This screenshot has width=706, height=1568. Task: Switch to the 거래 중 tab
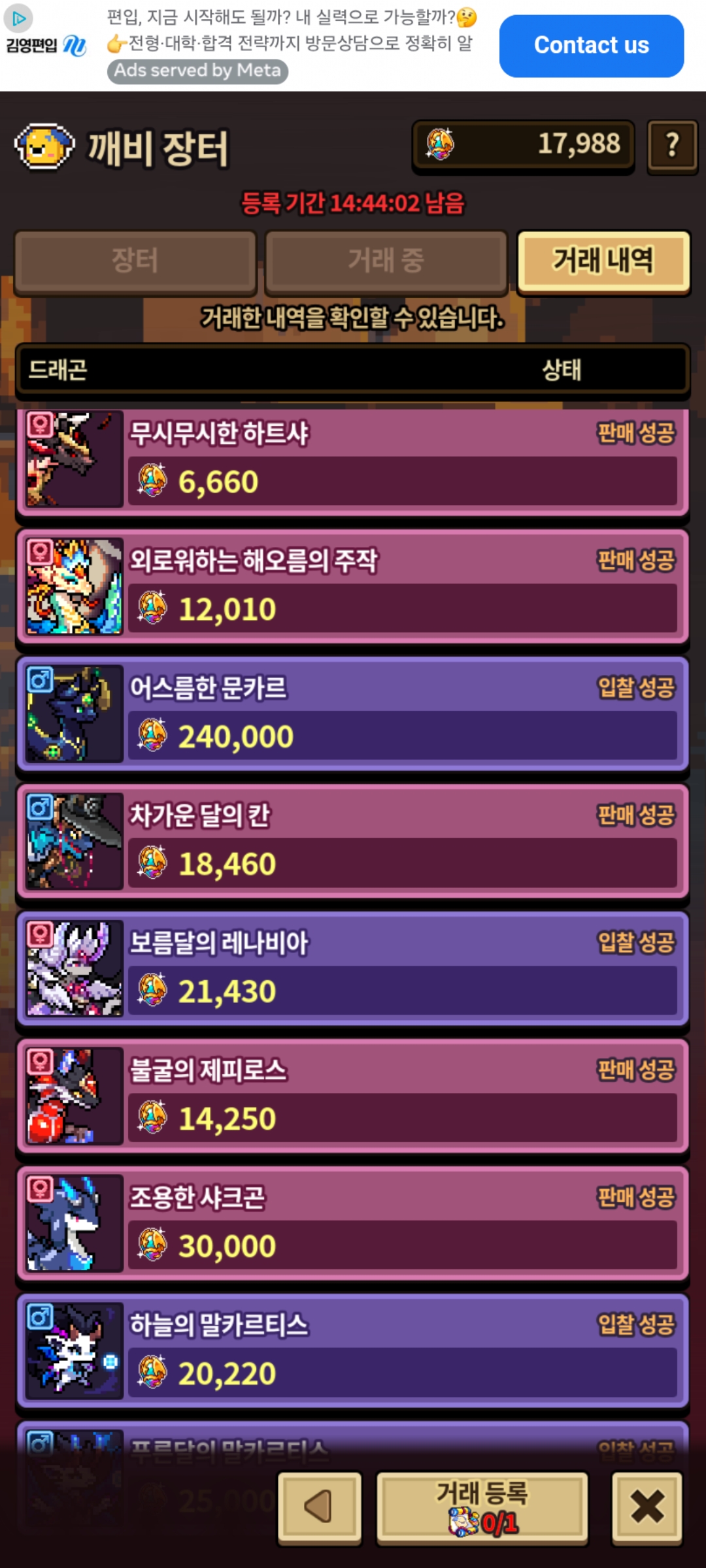coord(386,261)
